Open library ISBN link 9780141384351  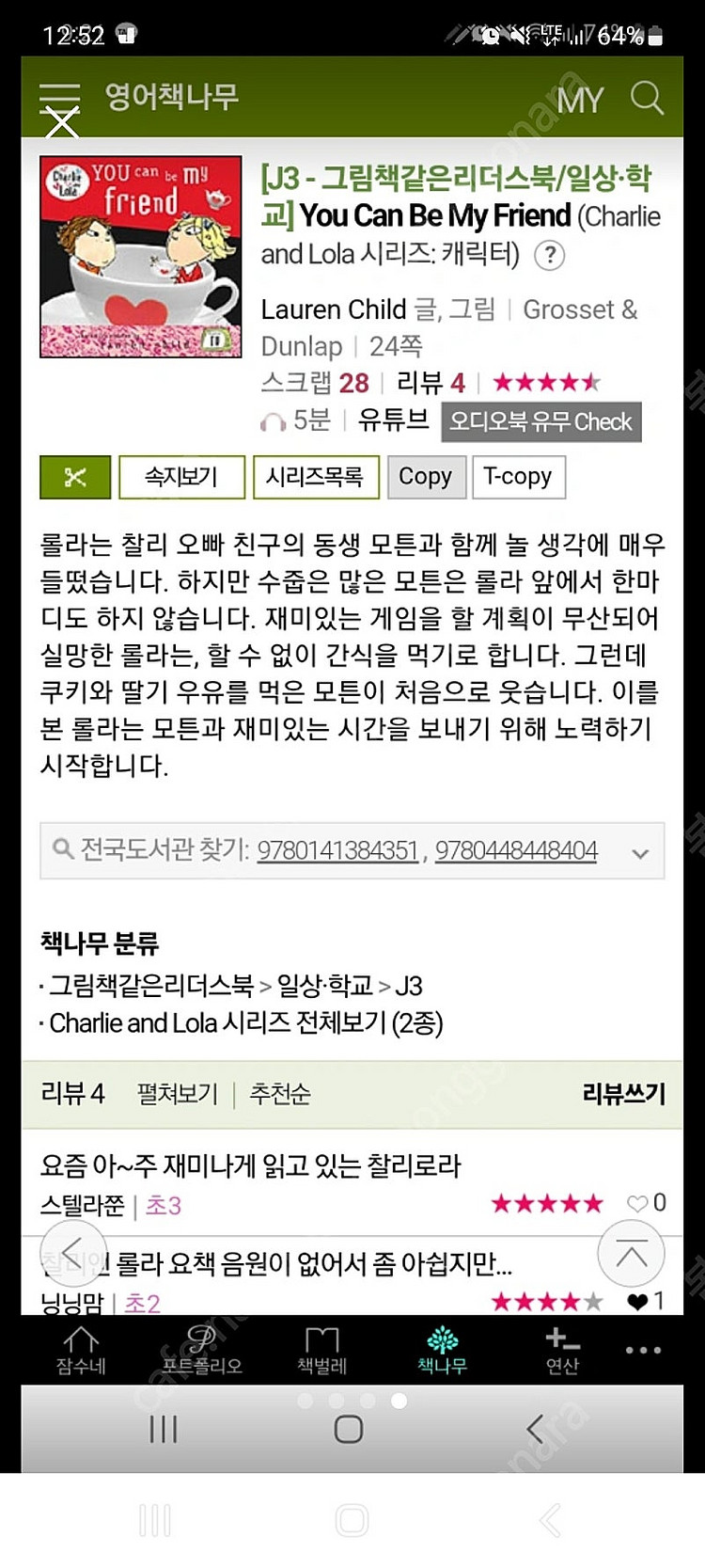pyautogui.click(x=337, y=851)
